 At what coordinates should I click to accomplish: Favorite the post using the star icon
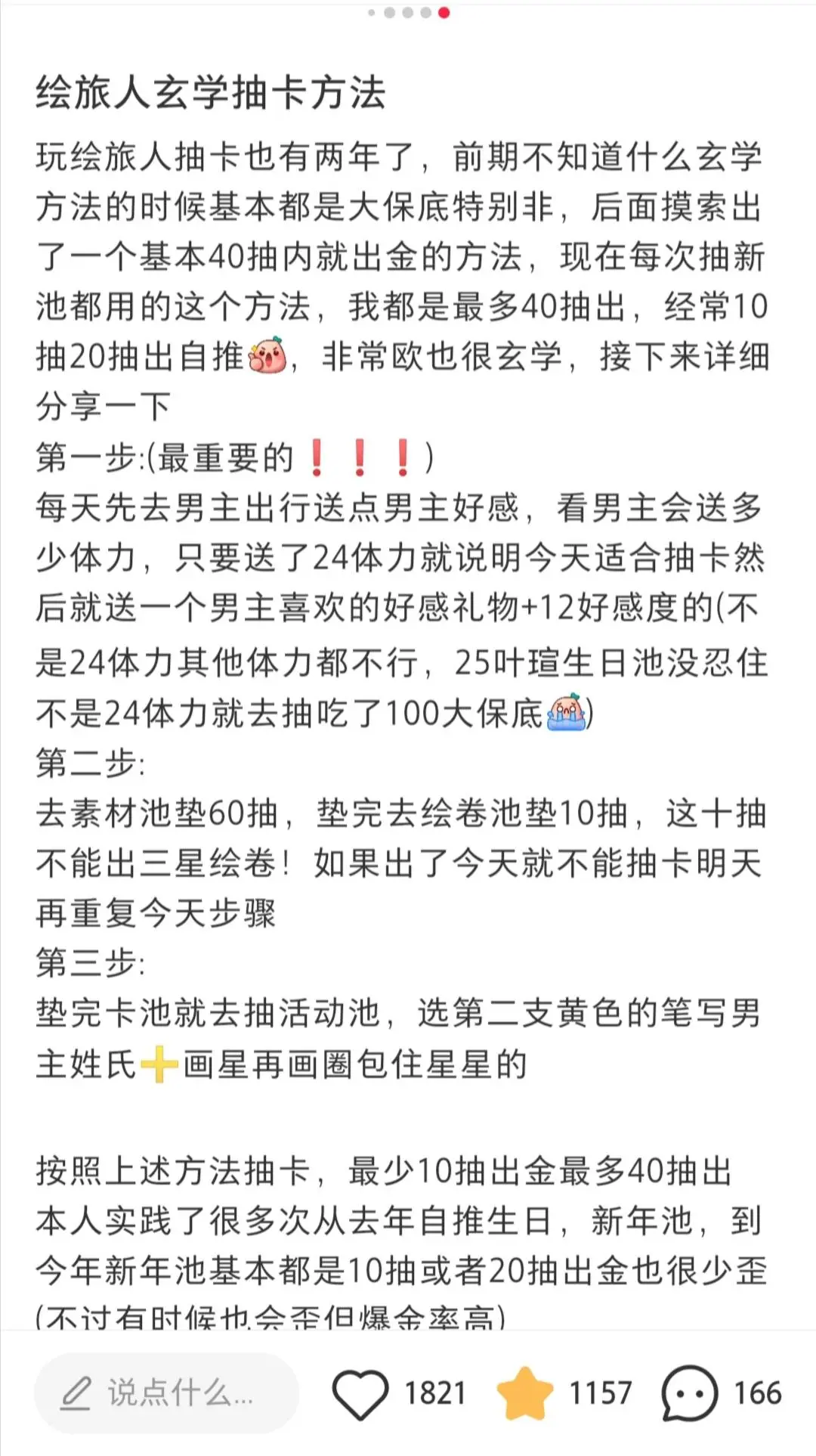[524, 1392]
